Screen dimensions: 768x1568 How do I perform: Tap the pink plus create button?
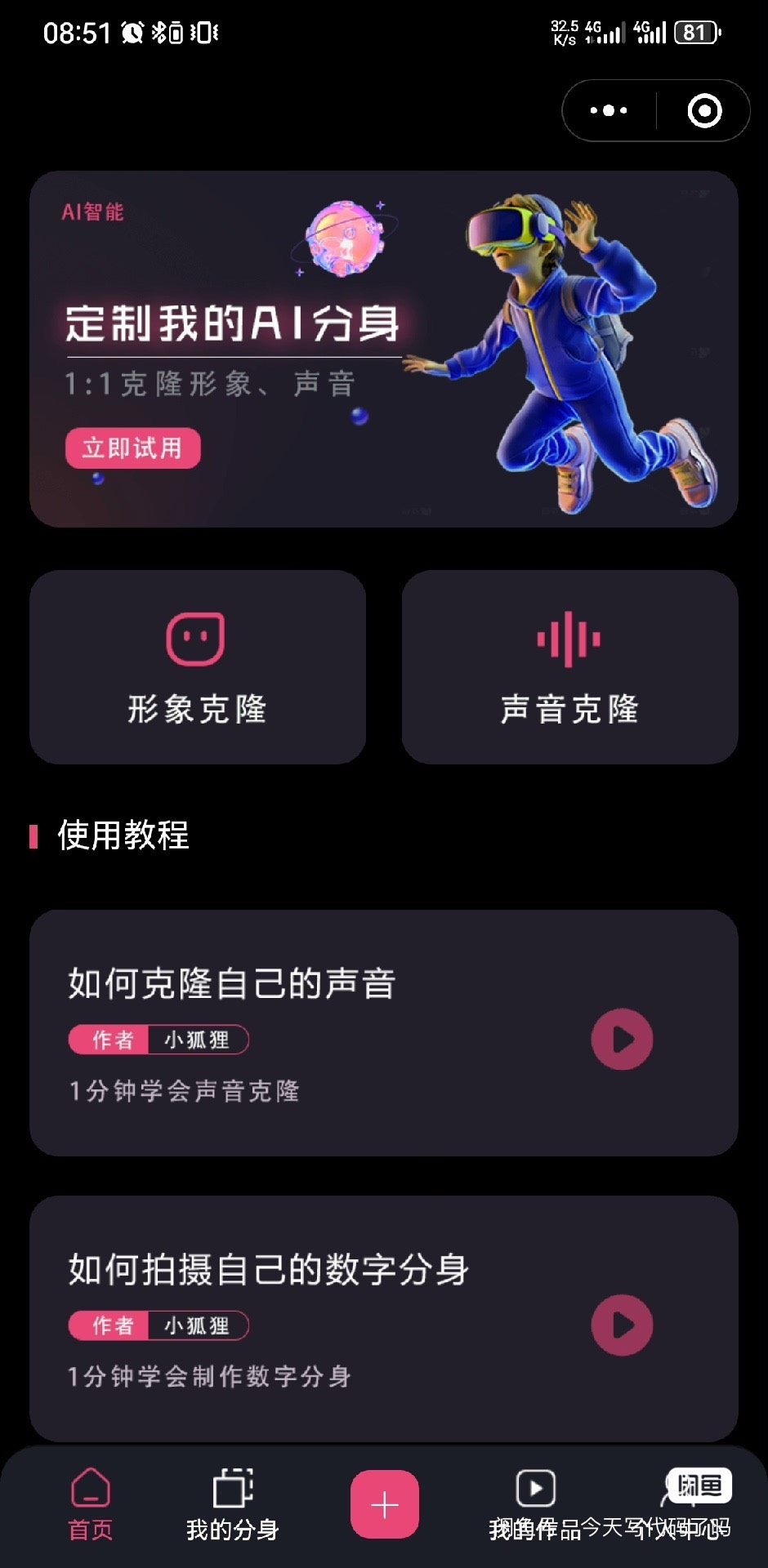point(385,1504)
